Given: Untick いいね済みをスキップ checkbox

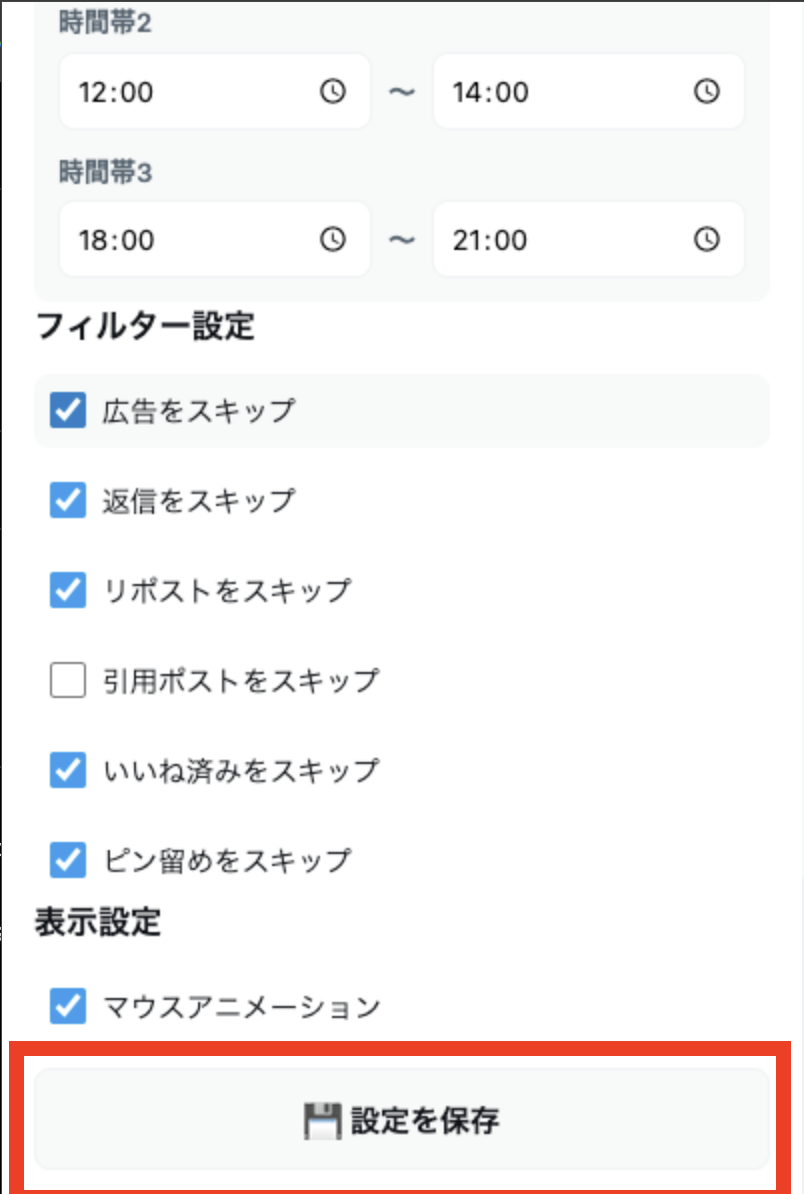Looking at the screenshot, I should [x=68, y=770].
